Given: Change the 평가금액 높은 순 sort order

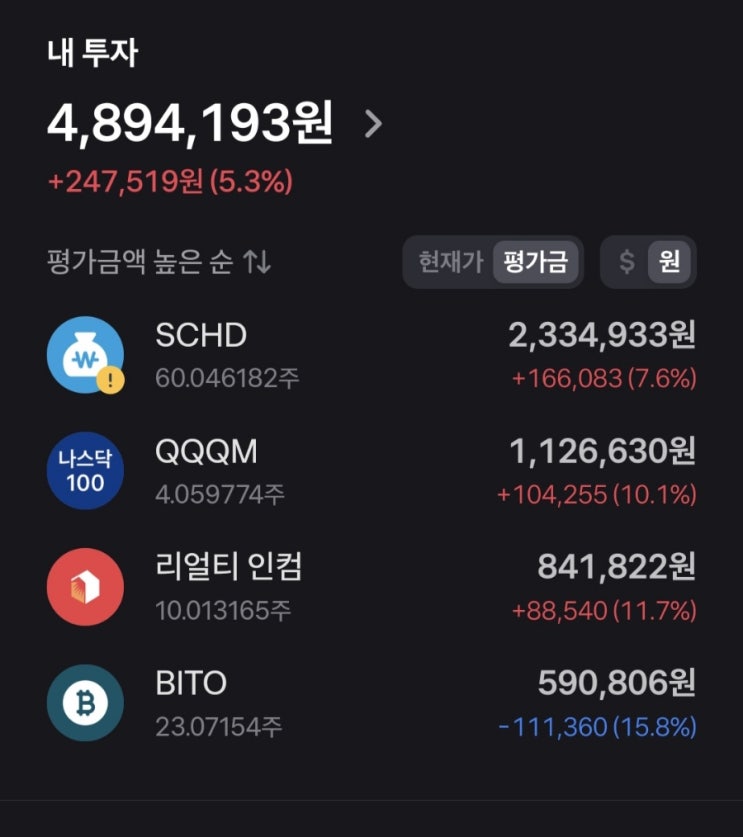Looking at the screenshot, I should tap(159, 262).
